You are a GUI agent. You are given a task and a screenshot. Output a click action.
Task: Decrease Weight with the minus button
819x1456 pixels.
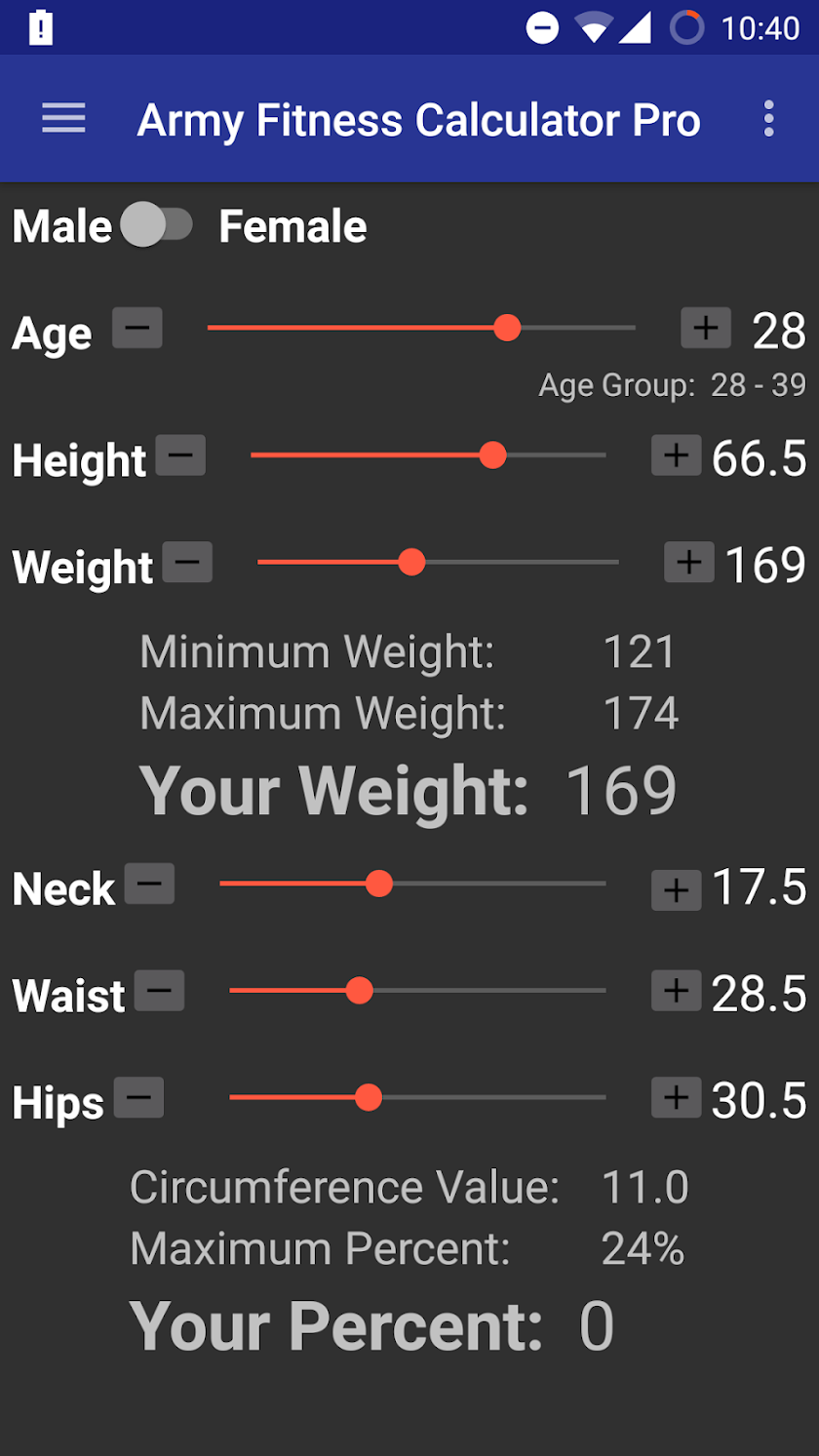(187, 563)
